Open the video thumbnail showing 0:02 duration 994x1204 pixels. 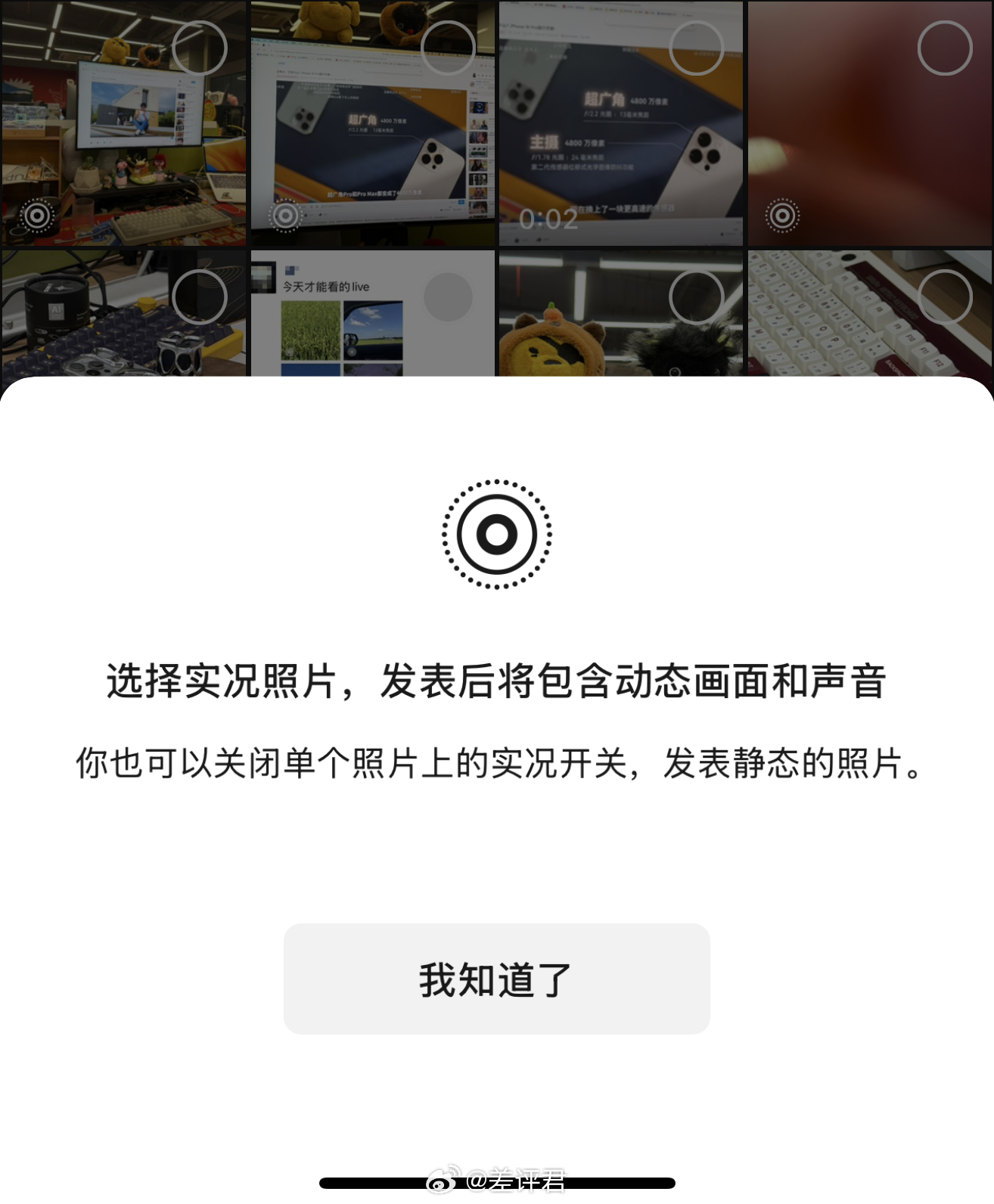pos(620,121)
